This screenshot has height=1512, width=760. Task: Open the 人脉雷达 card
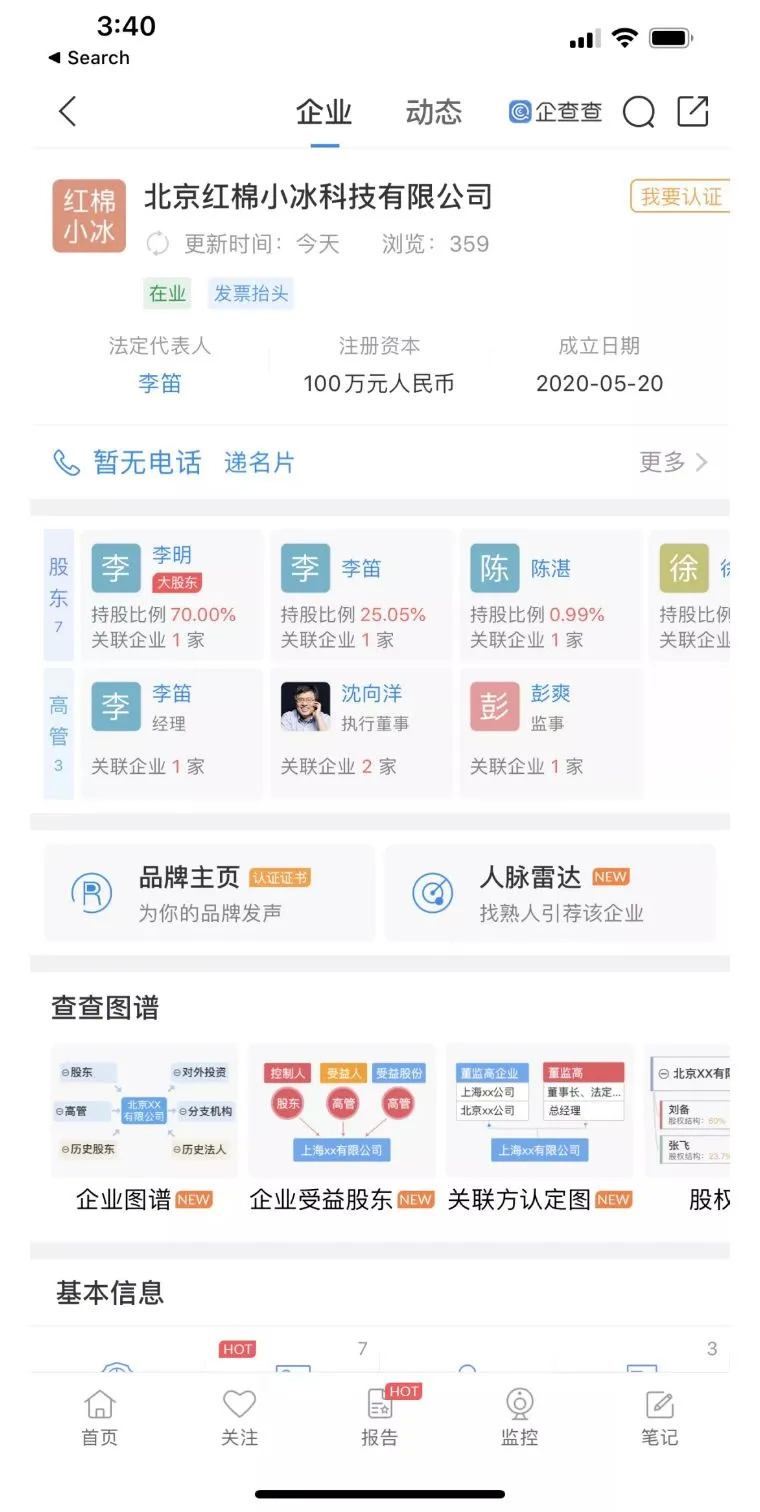click(550, 893)
